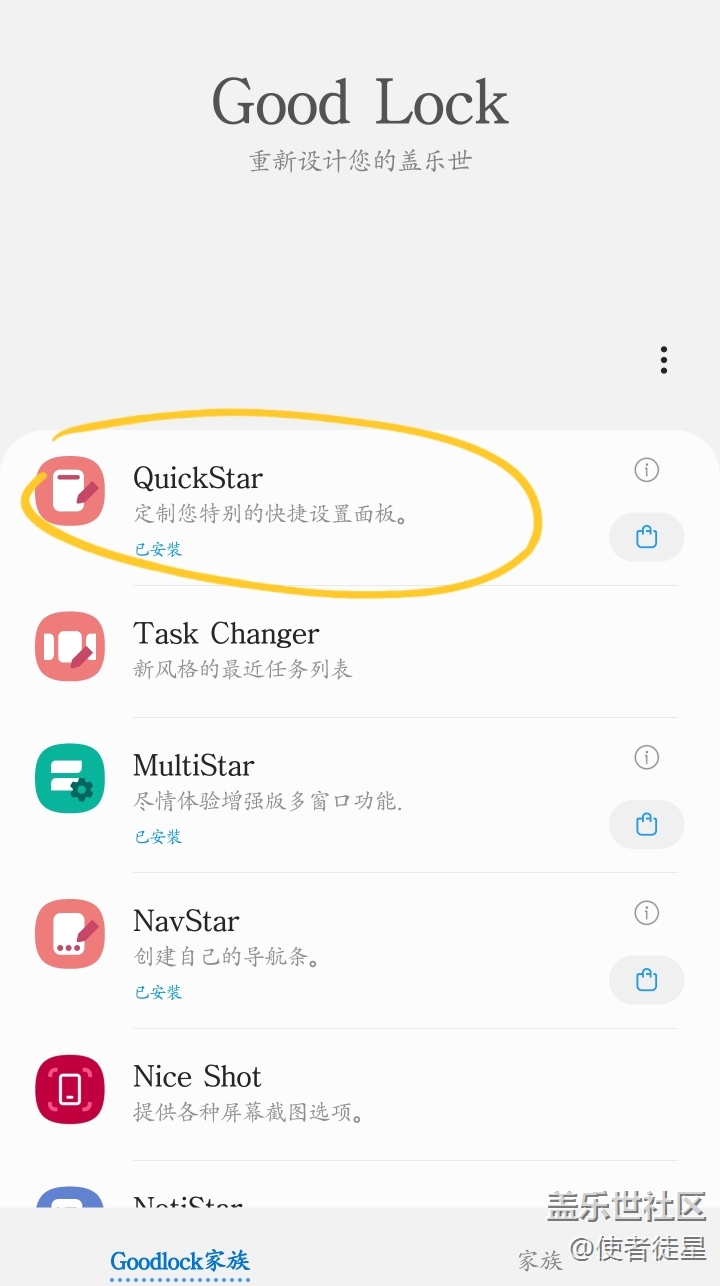Open the Task Changer module
The image size is (720, 1286).
(x=360, y=651)
